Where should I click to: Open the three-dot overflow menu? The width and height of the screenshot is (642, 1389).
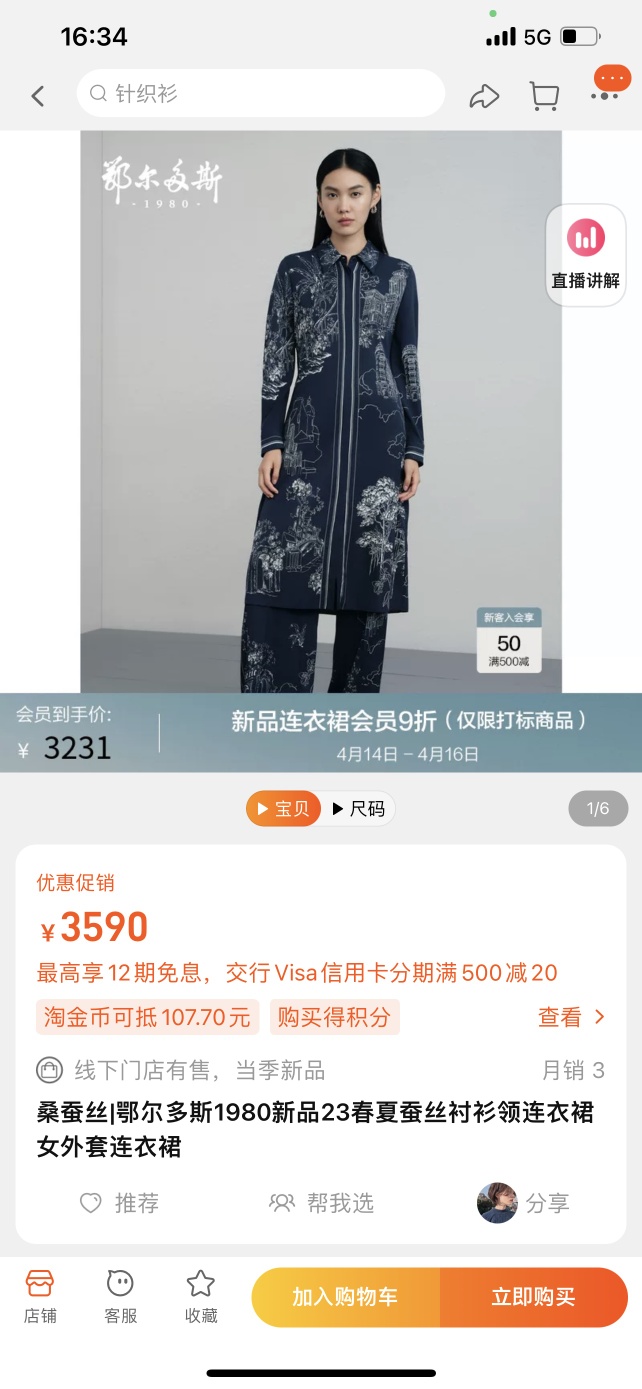[605, 94]
